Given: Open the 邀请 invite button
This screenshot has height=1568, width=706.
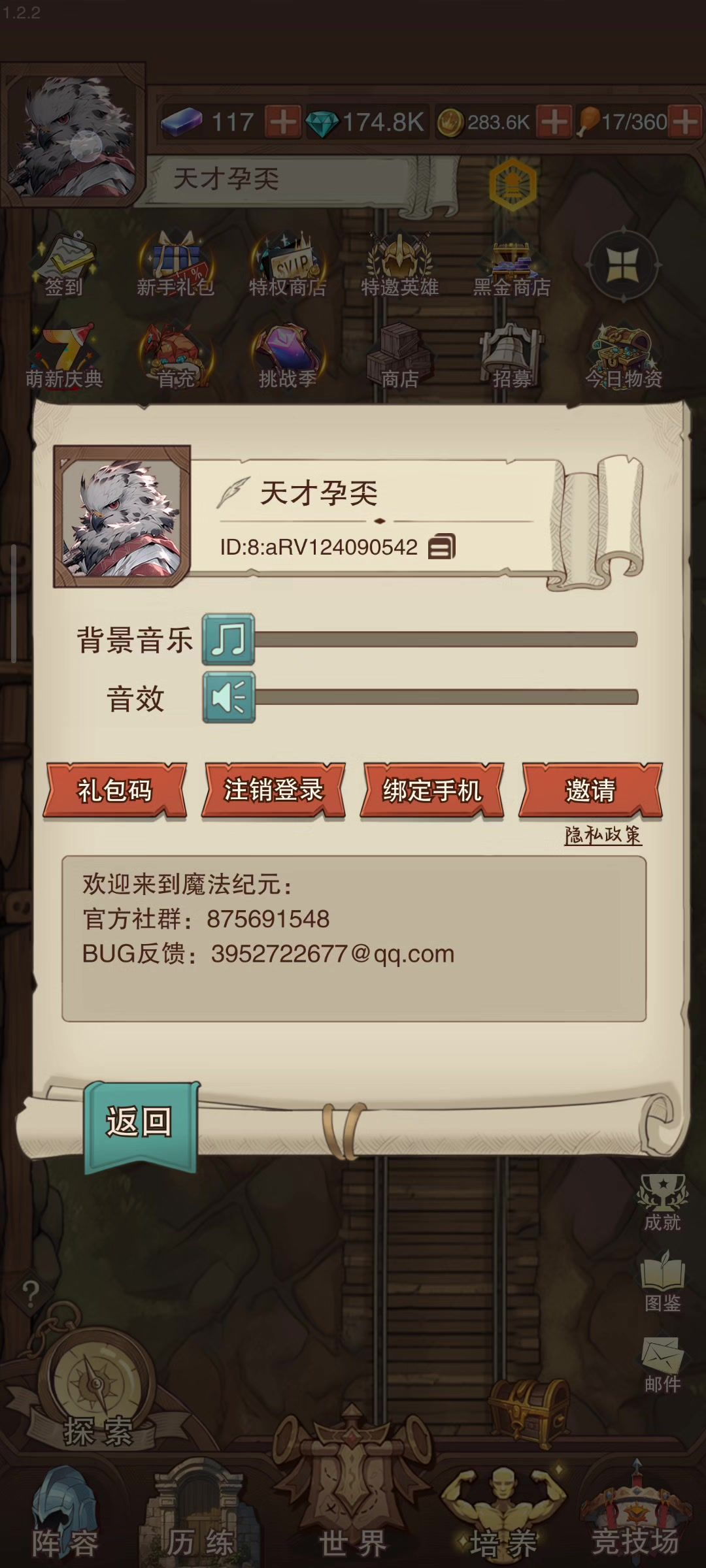Looking at the screenshot, I should coord(590,791).
